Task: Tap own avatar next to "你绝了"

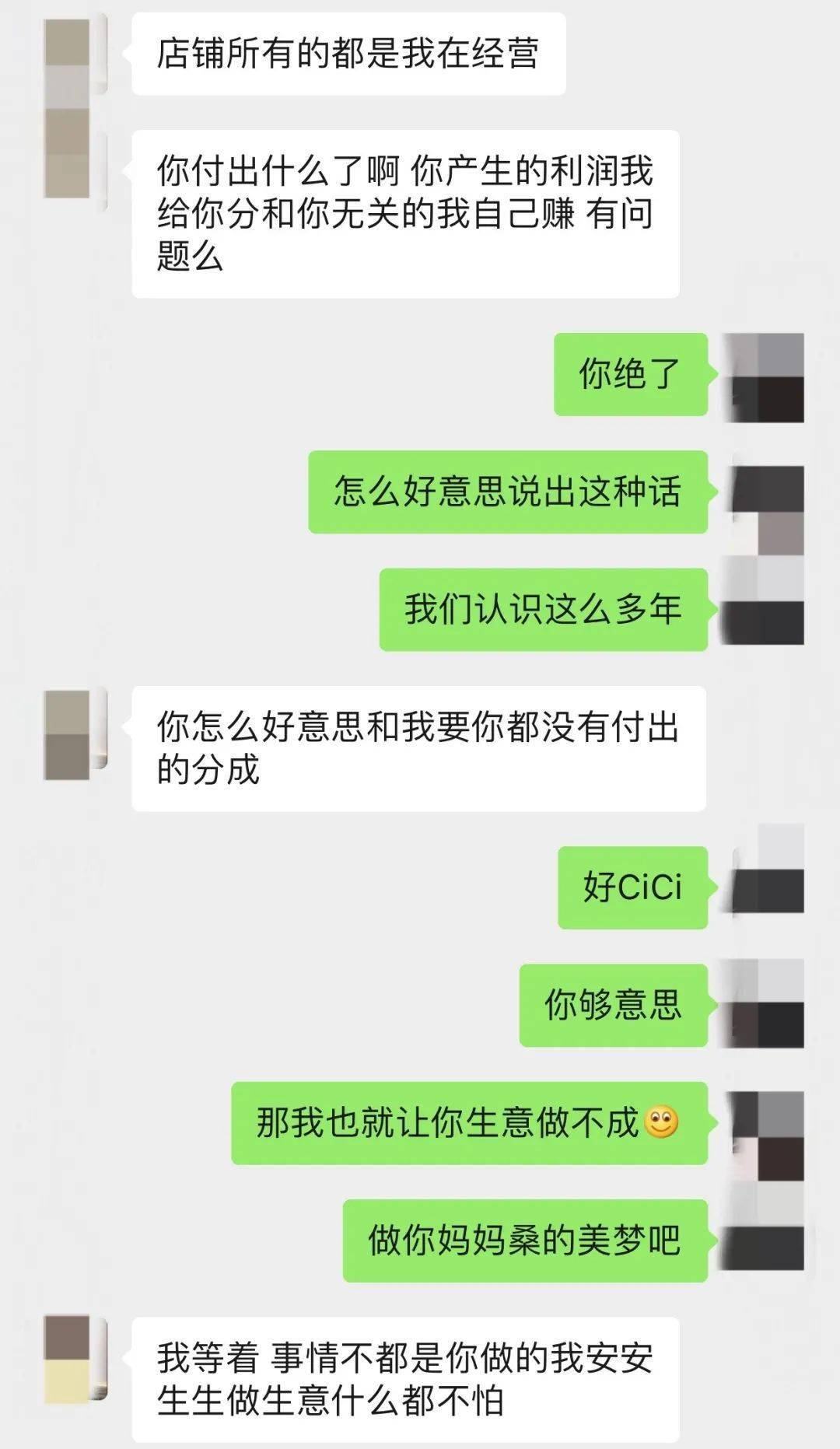Action: coord(762,377)
